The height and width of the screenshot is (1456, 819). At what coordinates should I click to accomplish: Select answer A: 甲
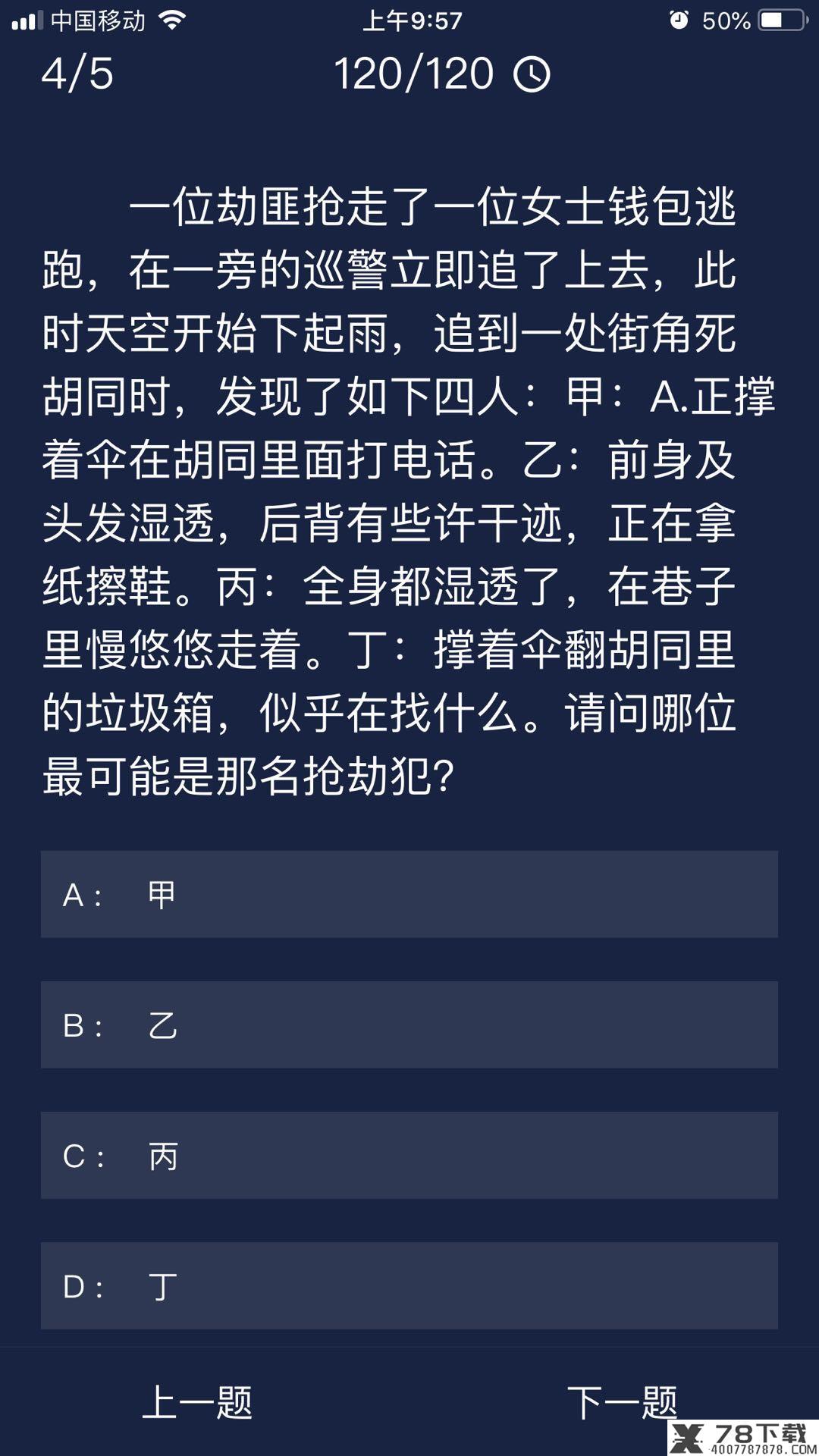[409, 894]
